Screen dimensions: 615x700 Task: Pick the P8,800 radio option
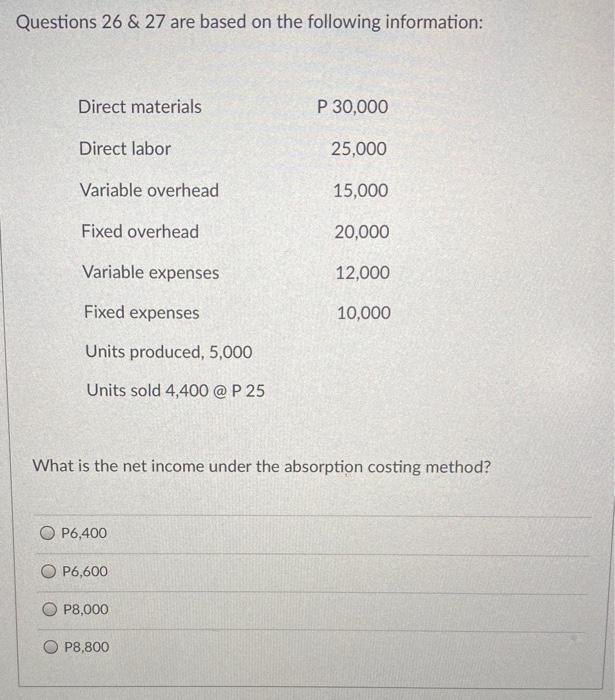point(49,647)
